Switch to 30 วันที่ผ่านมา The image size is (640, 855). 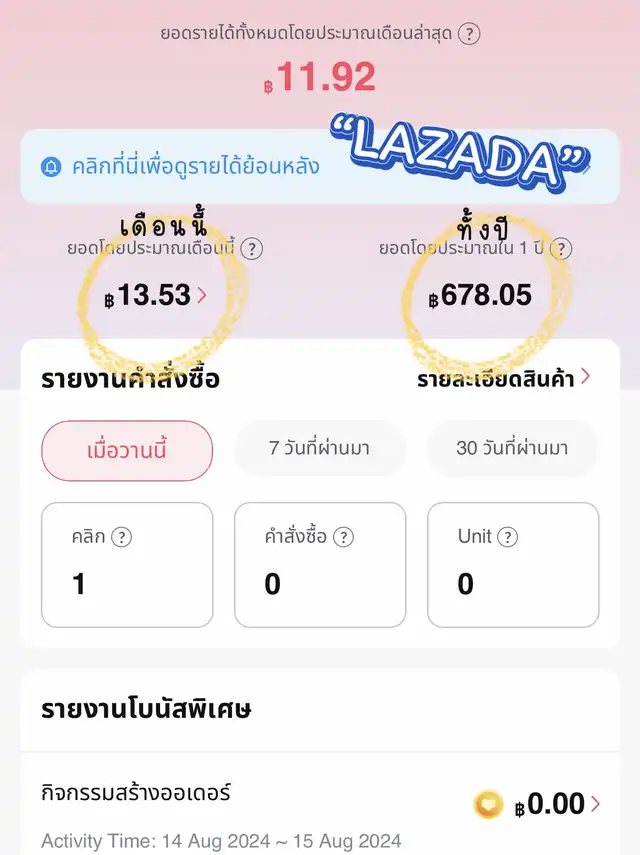coord(512,448)
